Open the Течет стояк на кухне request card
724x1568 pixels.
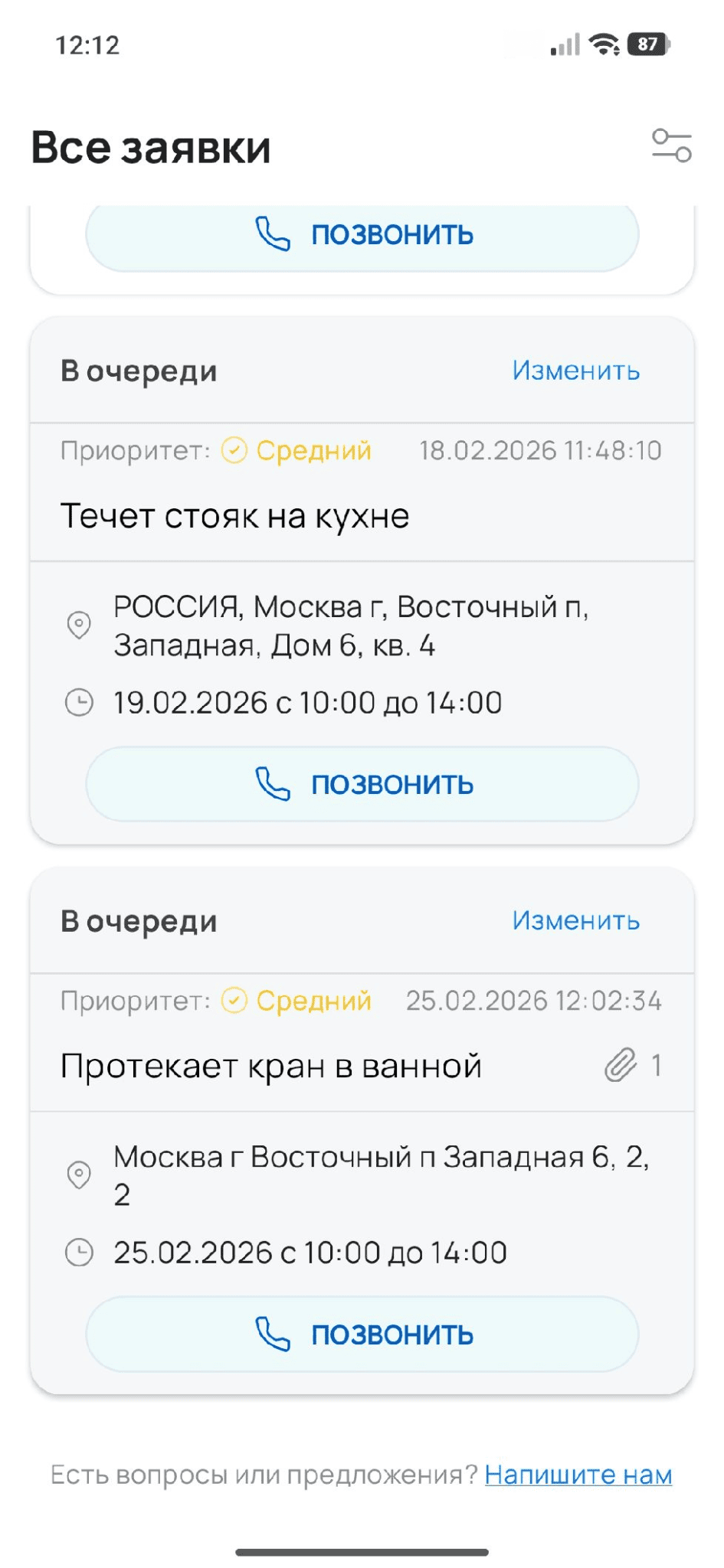(x=234, y=516)
